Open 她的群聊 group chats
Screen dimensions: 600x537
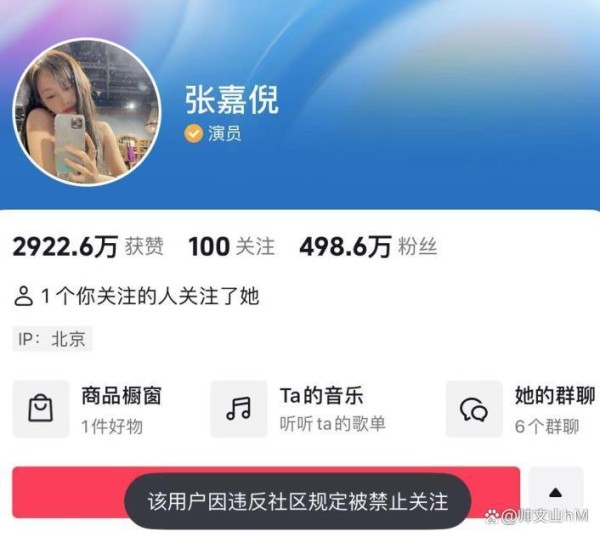coord(520,410)
